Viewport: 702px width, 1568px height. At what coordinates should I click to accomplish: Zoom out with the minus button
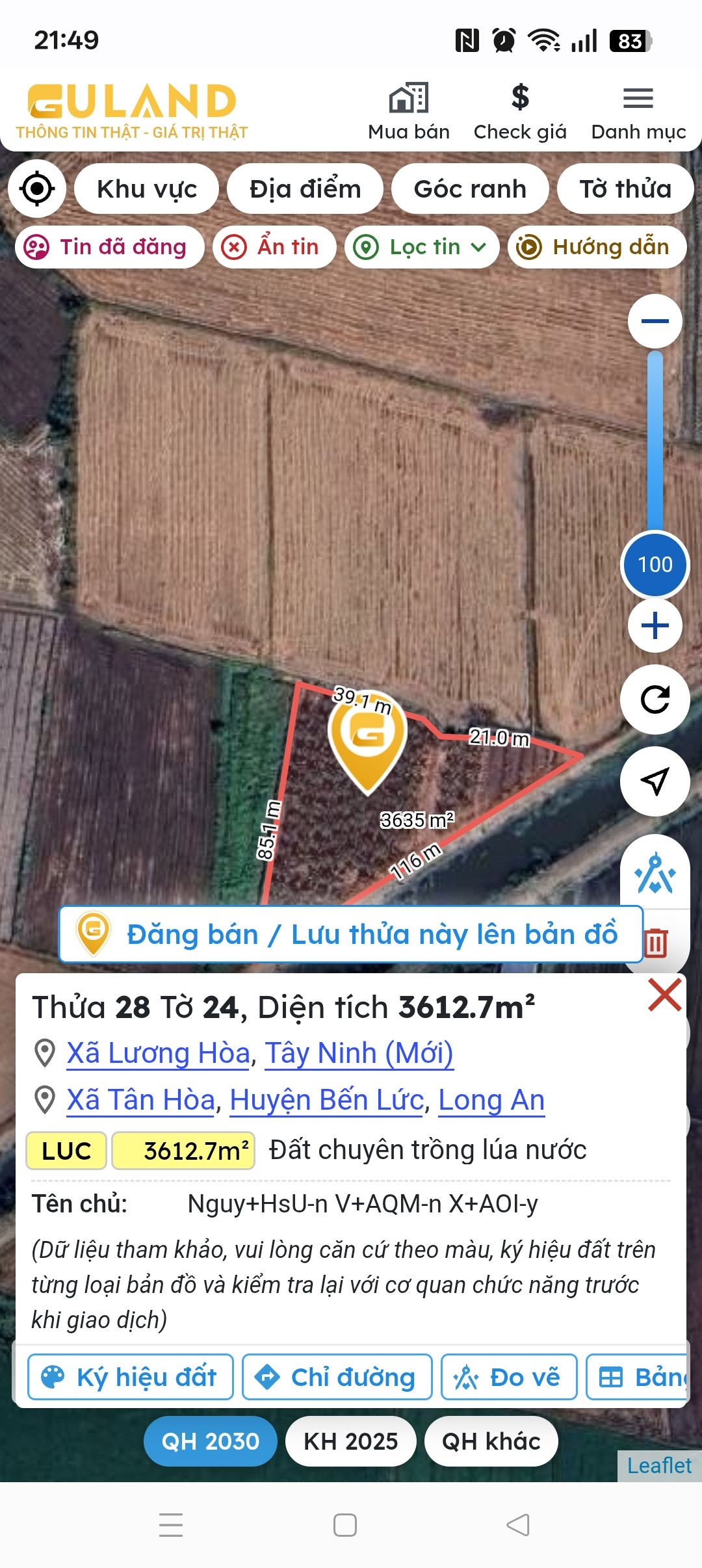point(655,321)
